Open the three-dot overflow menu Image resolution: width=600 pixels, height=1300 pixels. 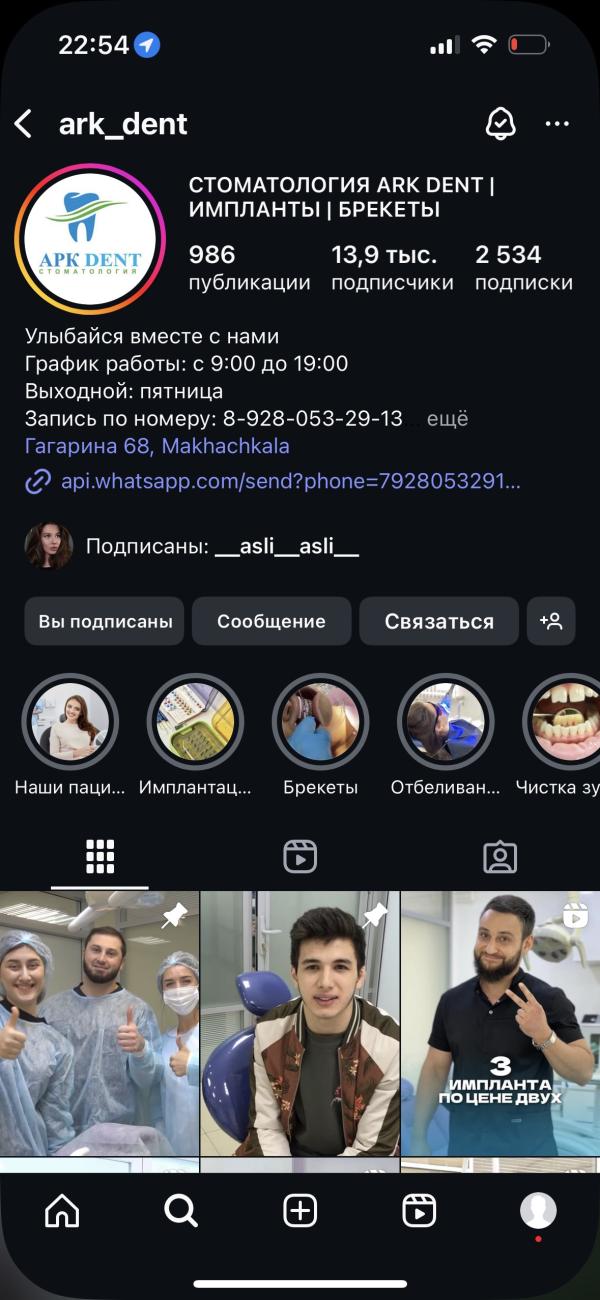[x=556, y=124]
